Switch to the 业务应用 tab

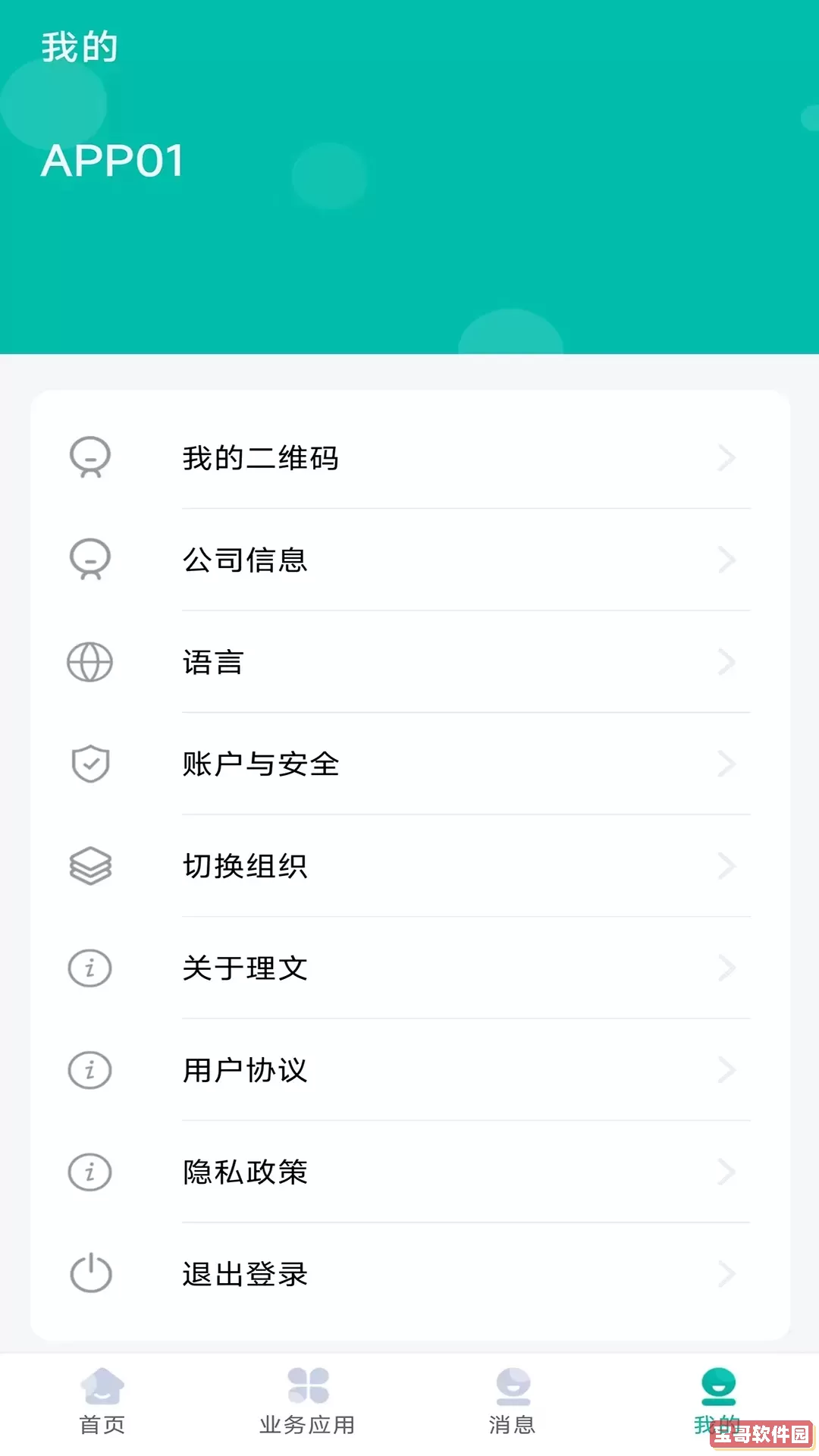pyautogui.click(x=307, y=1401)
